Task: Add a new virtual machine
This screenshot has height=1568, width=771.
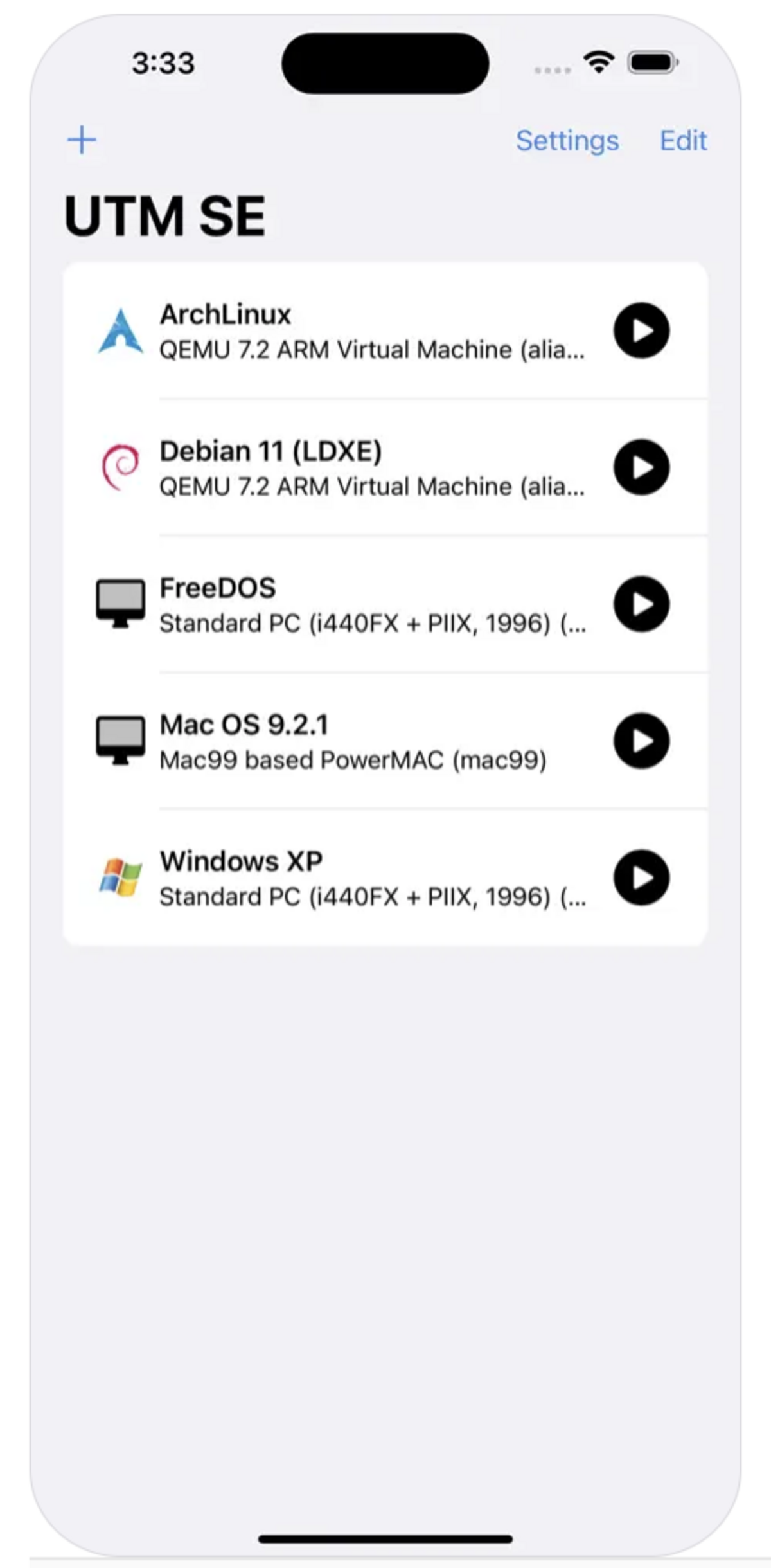Action: click(x=82, y=140)
